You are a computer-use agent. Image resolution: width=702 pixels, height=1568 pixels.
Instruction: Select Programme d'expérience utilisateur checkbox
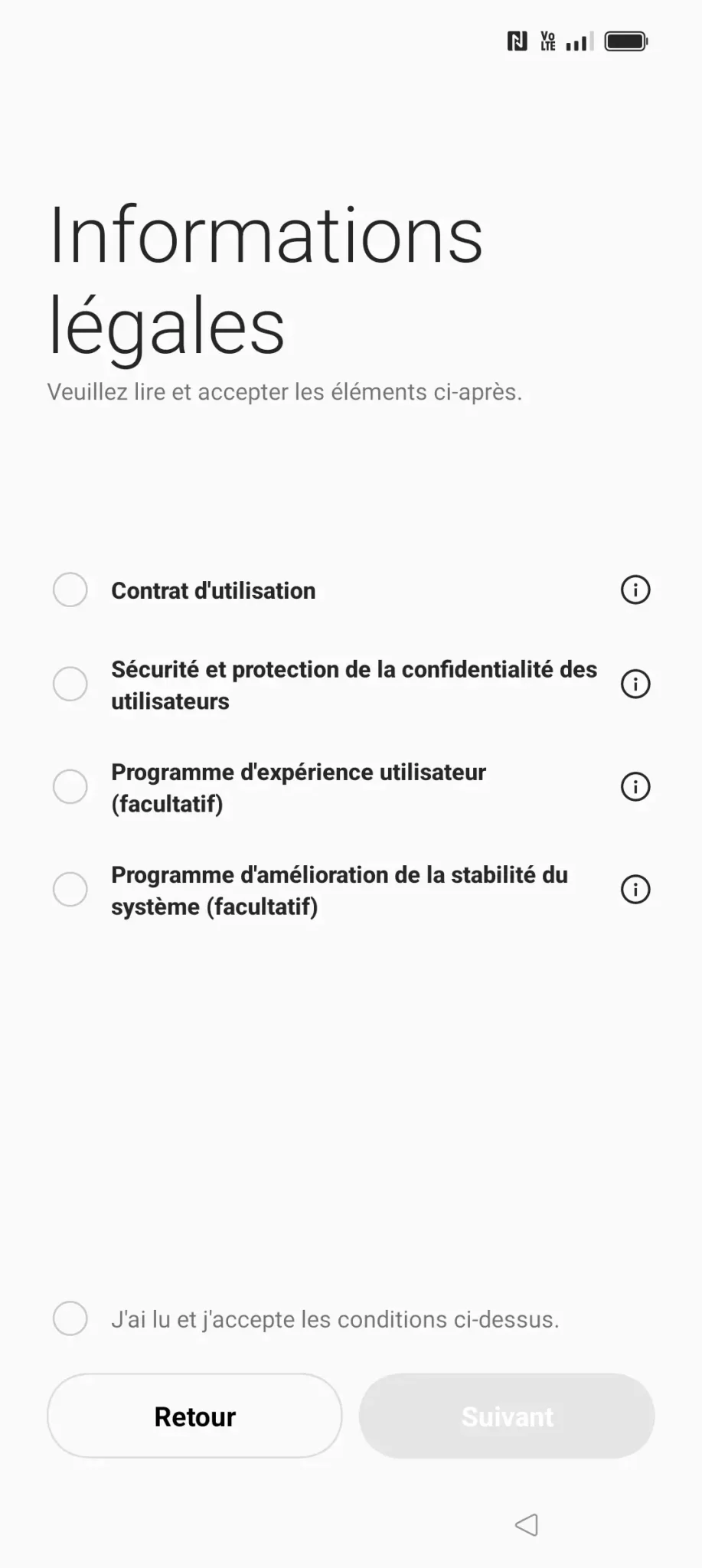click(x=70, y=786)
